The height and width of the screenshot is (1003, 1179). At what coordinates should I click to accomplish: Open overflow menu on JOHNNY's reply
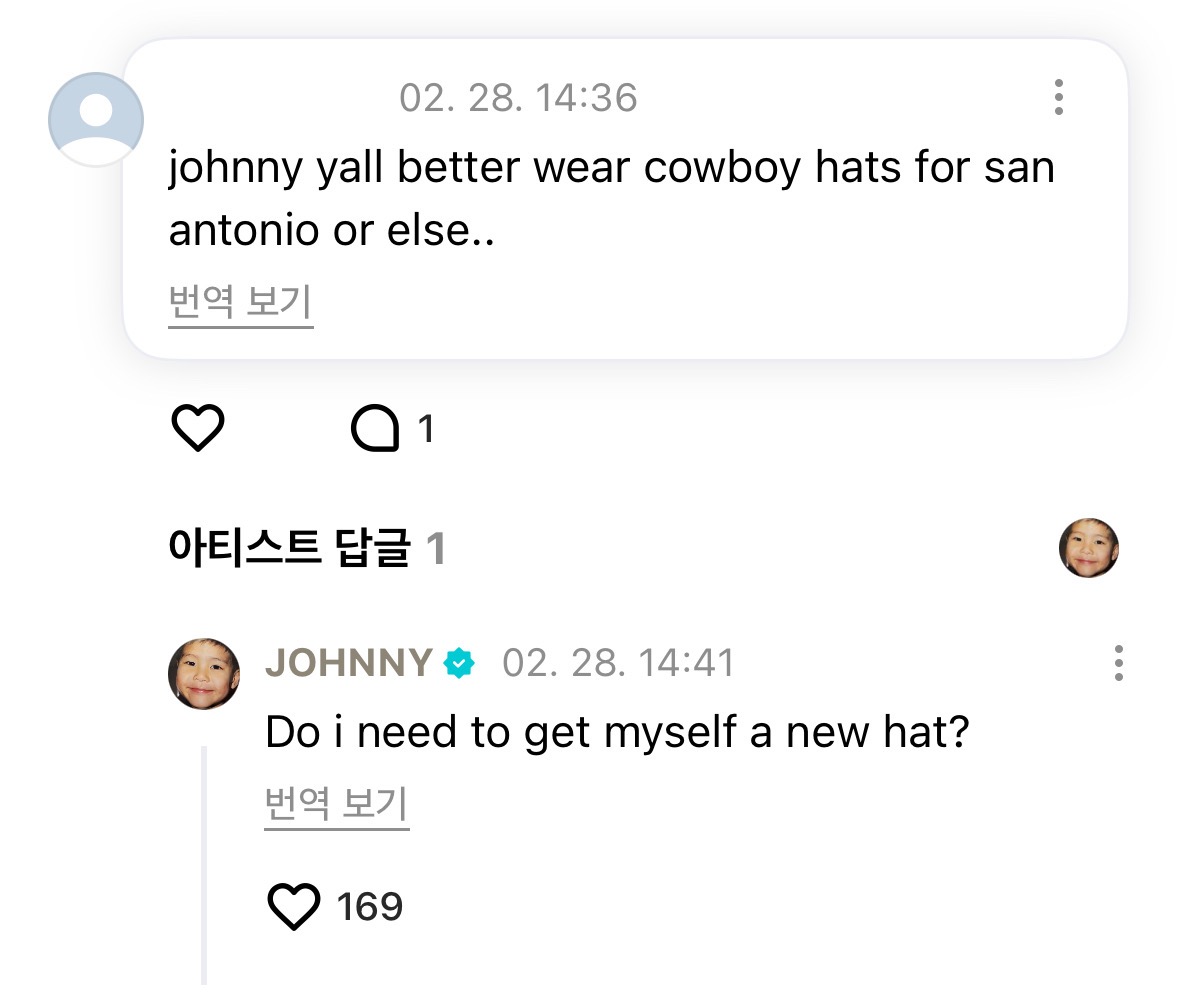(x=1118, y=663)
